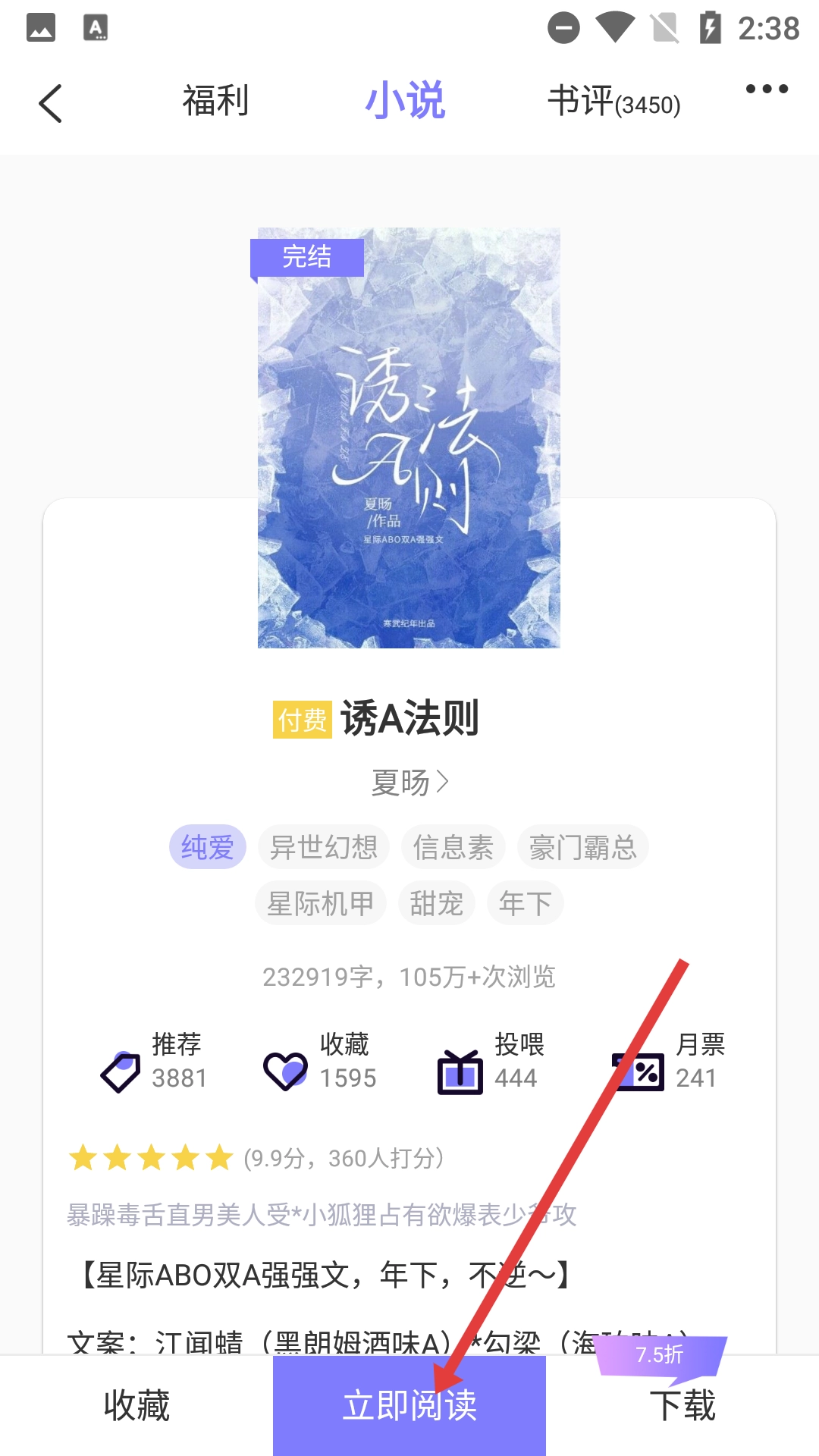Switch to the 福利 tab

click(x=215, y=101)
